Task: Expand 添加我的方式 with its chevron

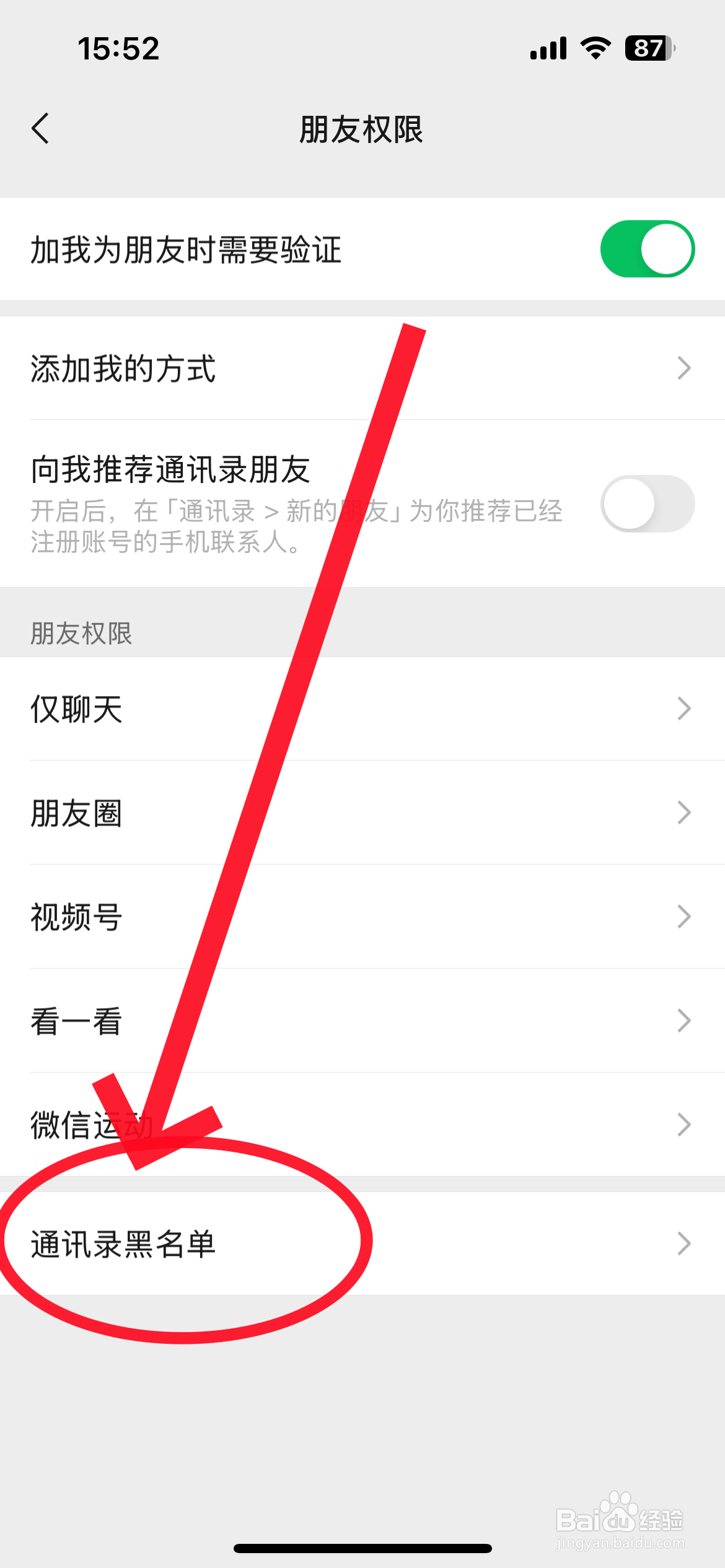Action: (683, 368)
